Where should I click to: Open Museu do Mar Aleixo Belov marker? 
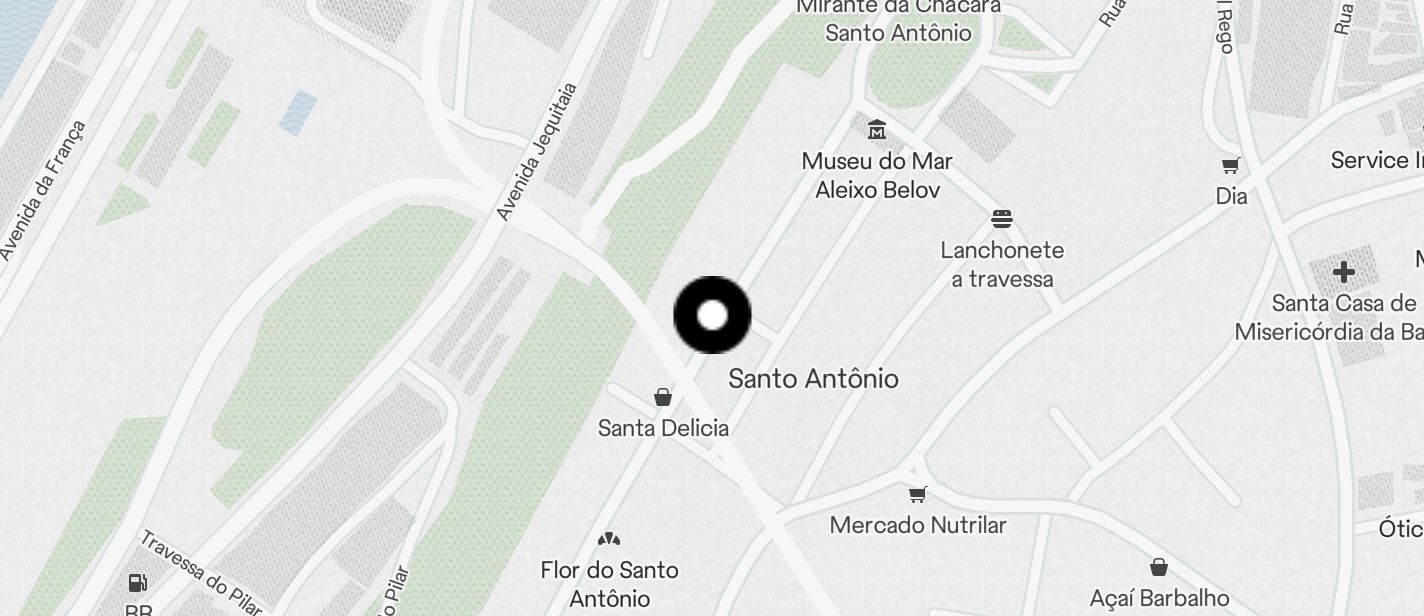coord(877,130)
